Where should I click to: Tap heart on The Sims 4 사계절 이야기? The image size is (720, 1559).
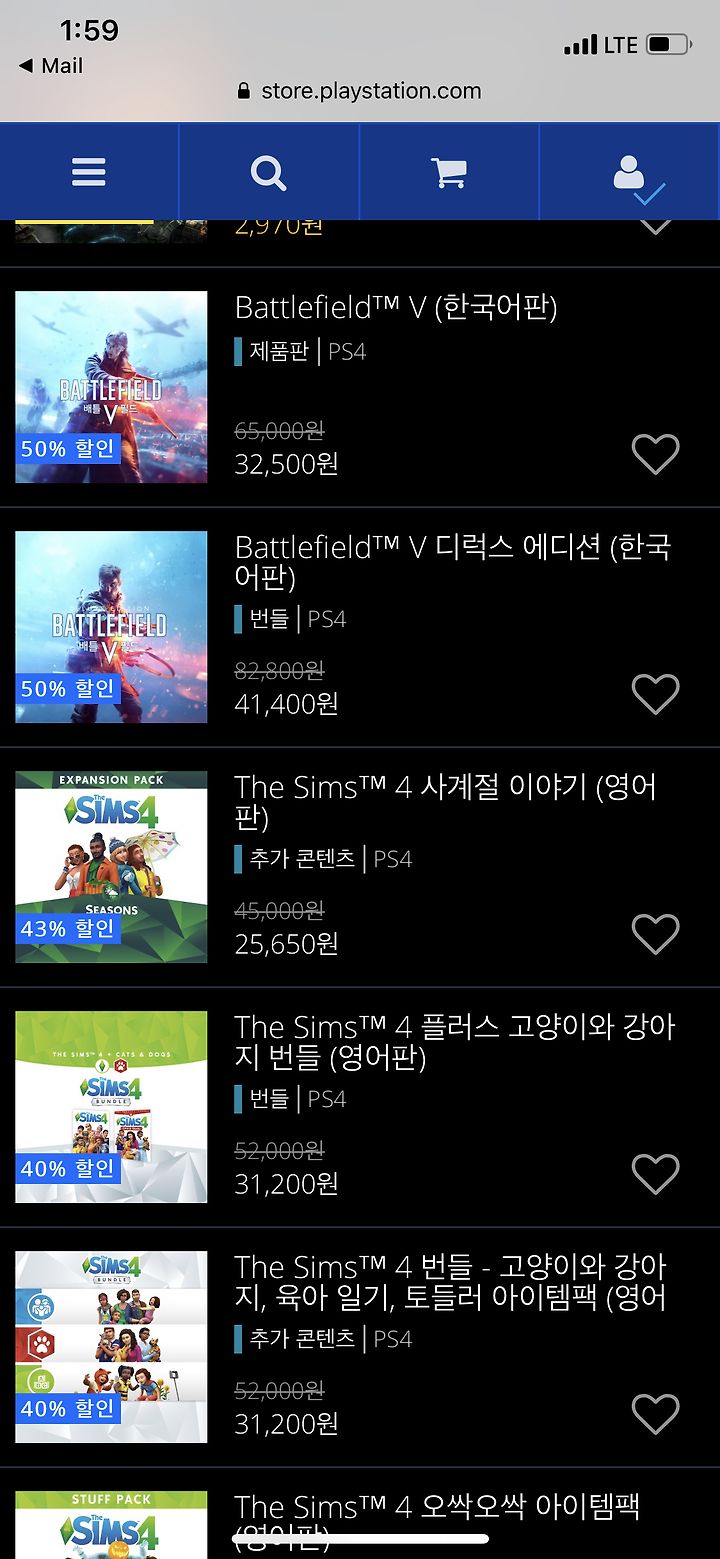[x=656, y=934]
